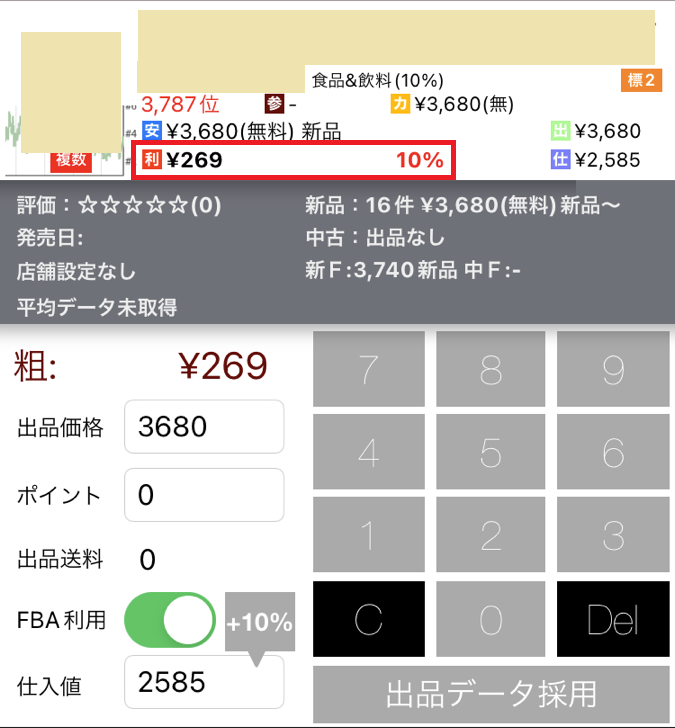Screen dimensions: 675x728
Task: Tap the 仕入値 field showing 2585
Action: (x=204, y=682)
